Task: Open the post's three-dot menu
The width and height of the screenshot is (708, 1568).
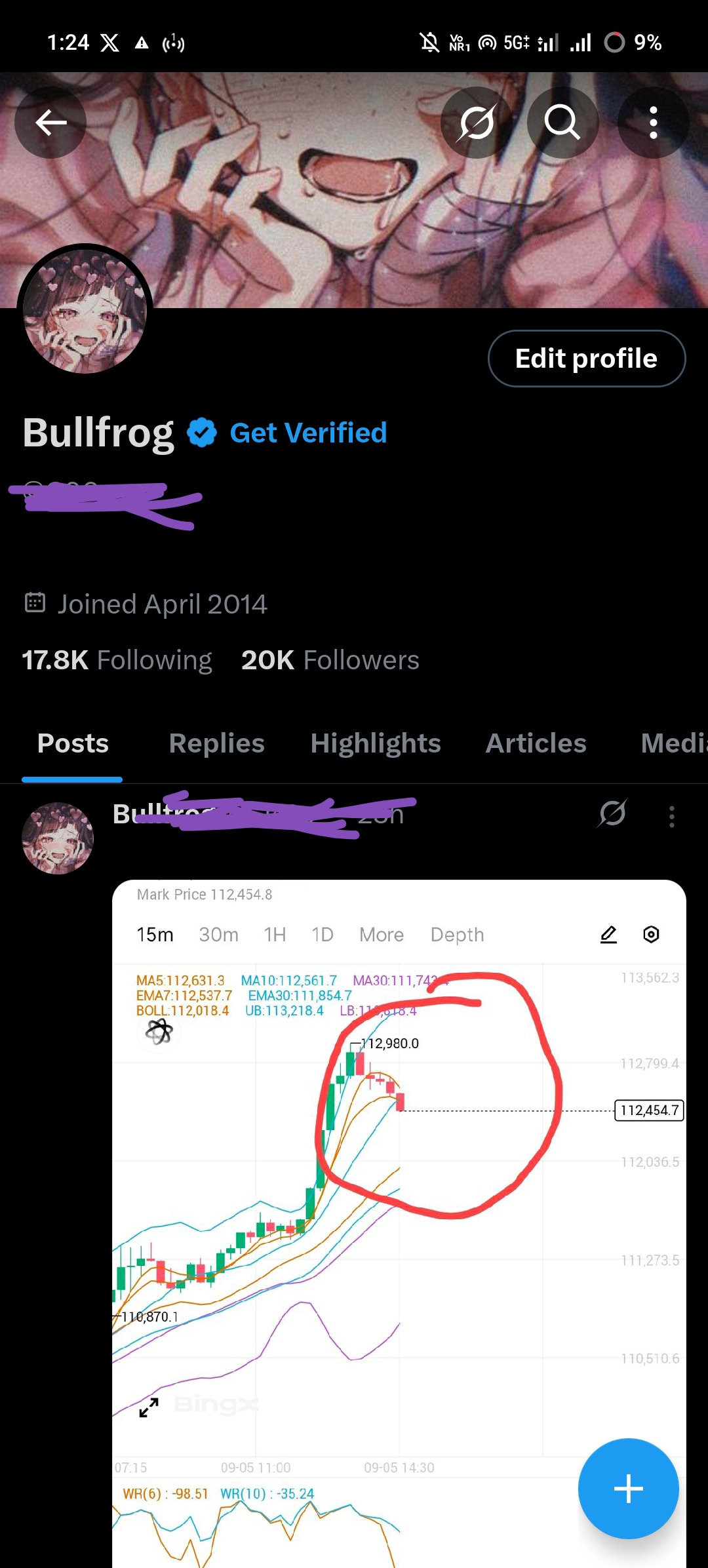Action: [x=671, y=817]
